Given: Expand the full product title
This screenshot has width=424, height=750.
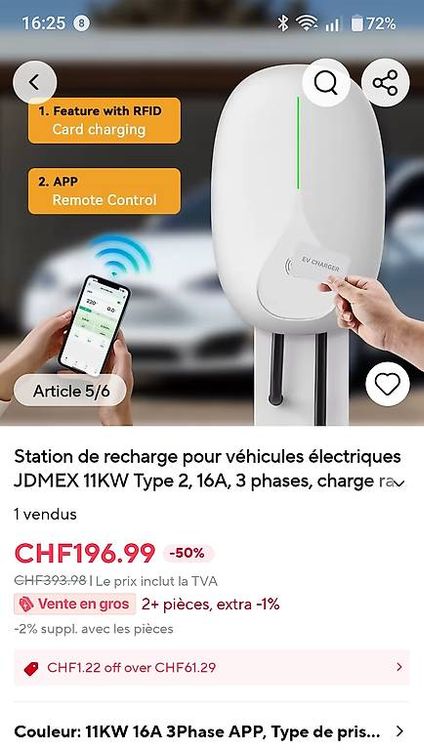Looking at the screenshot, I should (398, 483).
